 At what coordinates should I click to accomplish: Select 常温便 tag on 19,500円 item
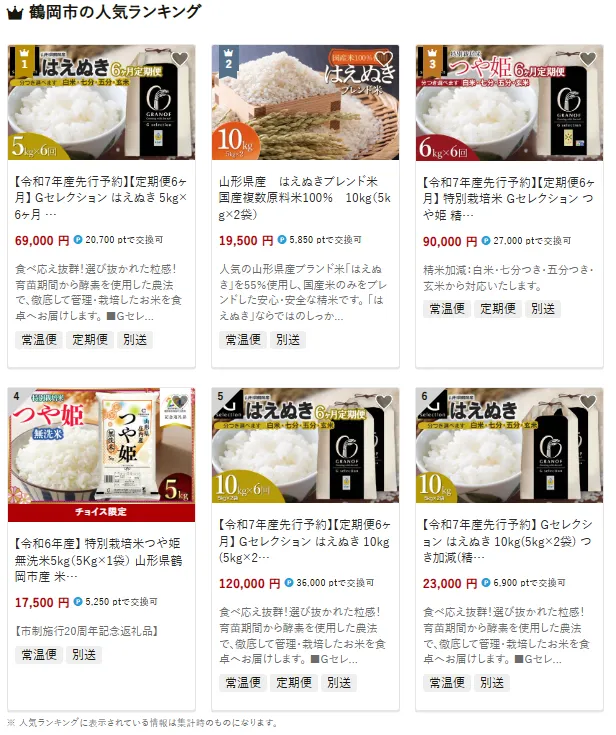(x=242, y=339)
